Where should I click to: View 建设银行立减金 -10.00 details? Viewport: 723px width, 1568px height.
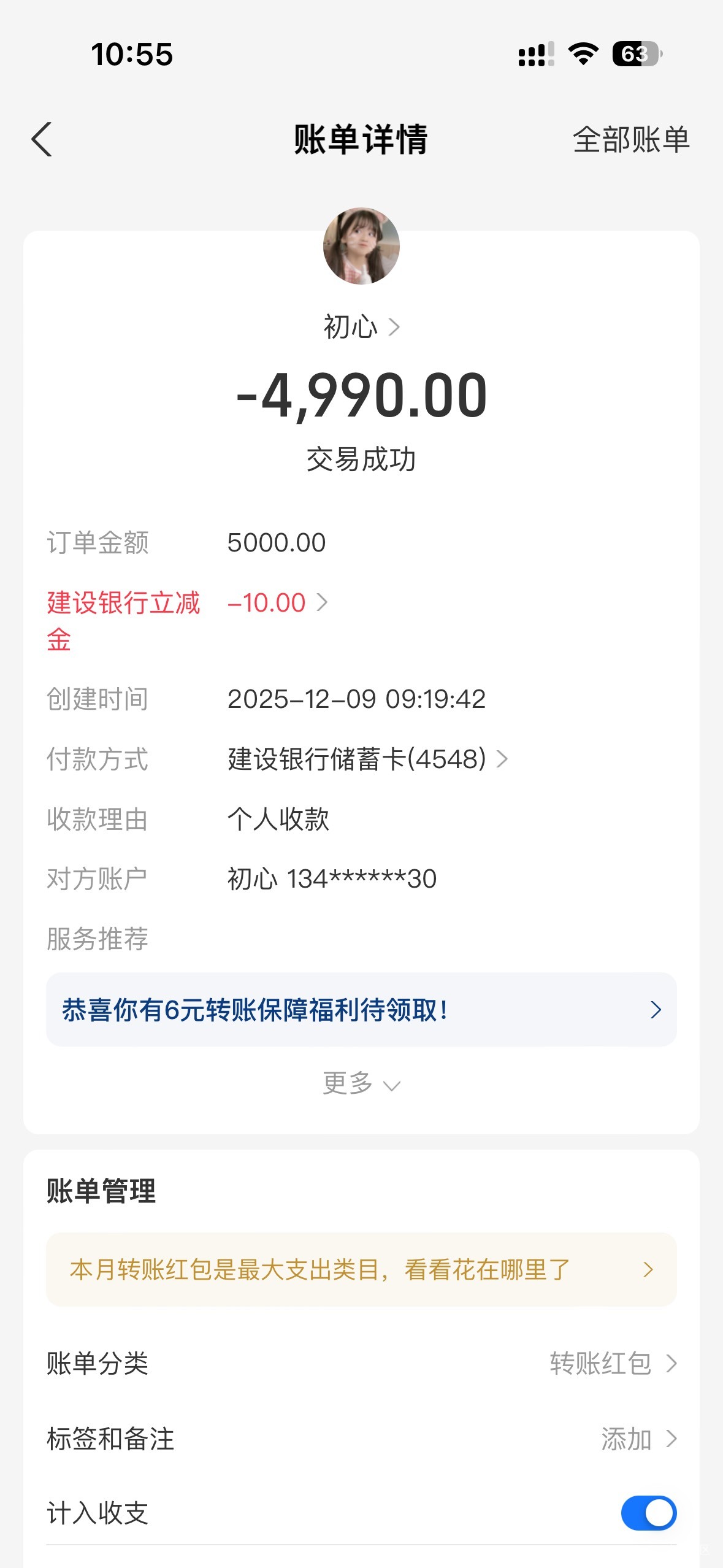[277, 603]
